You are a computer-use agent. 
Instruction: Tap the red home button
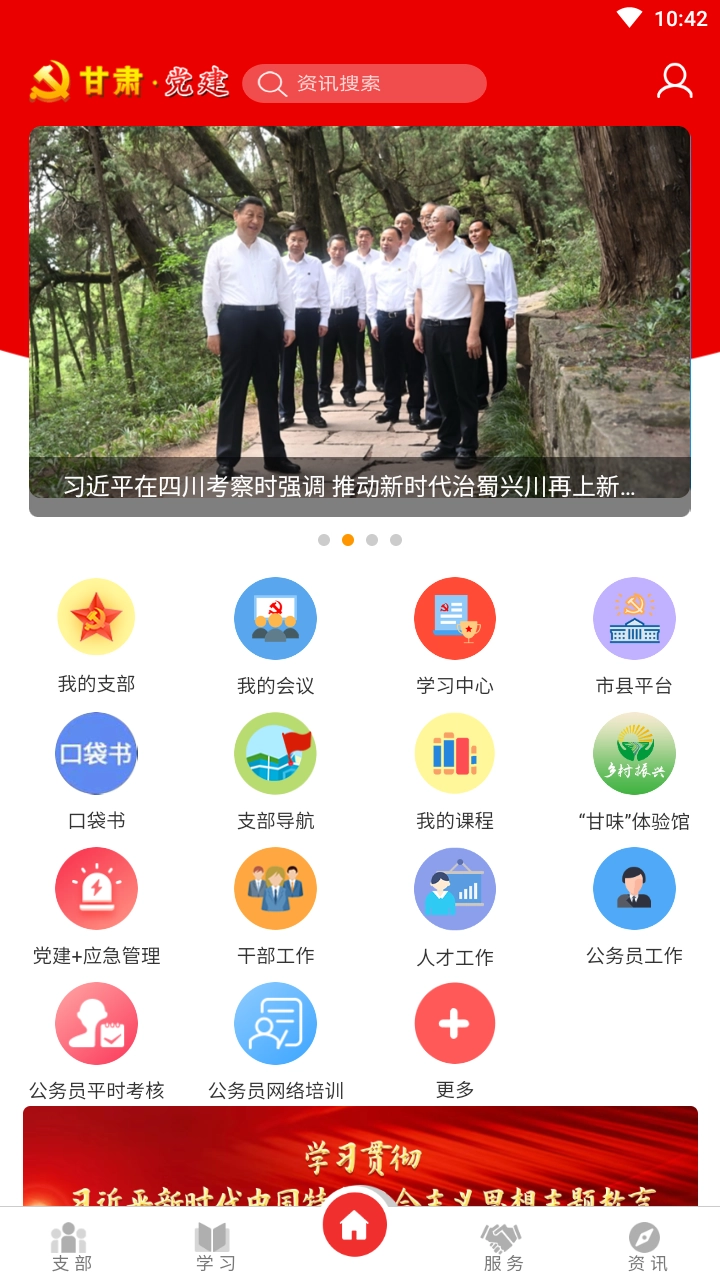355,1224
